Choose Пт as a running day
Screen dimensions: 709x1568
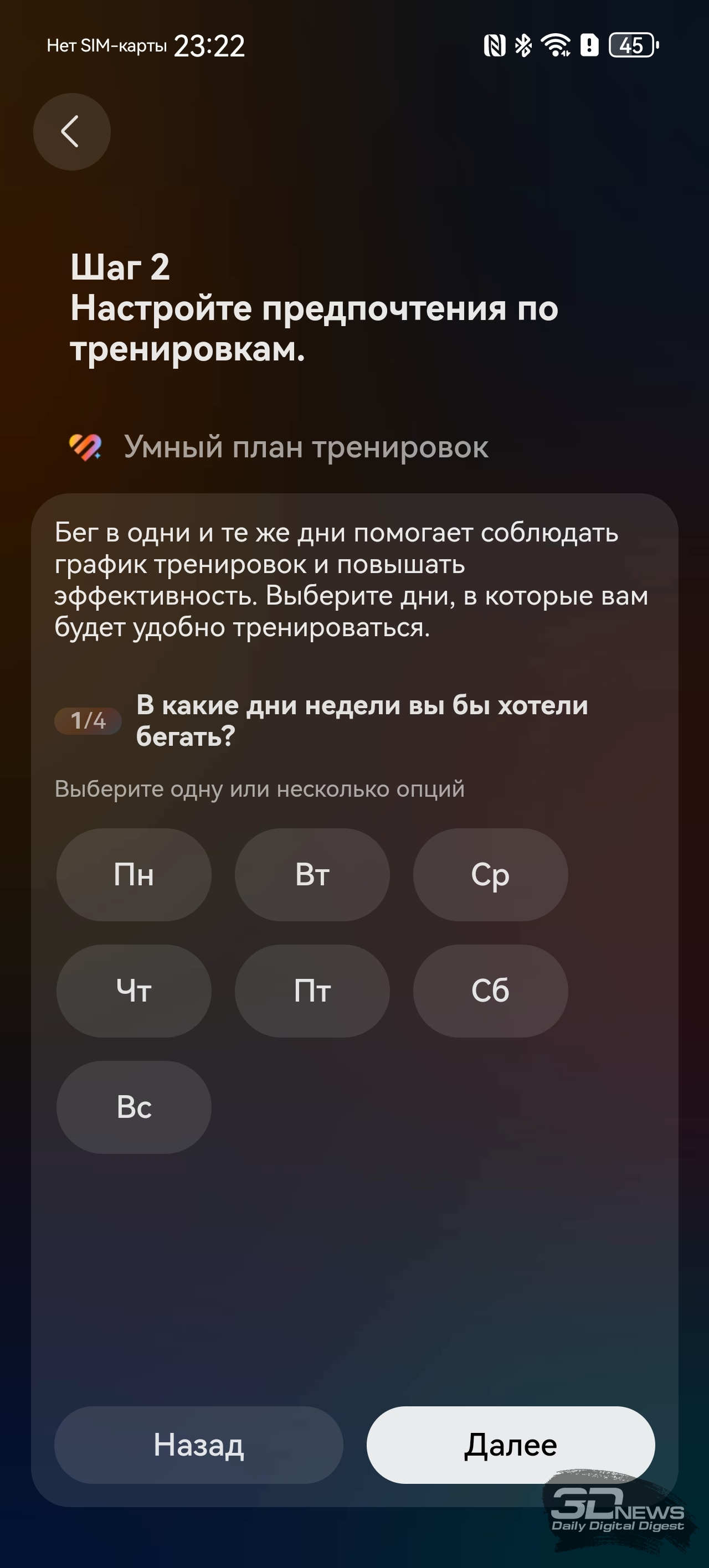[x=312, y=991]
